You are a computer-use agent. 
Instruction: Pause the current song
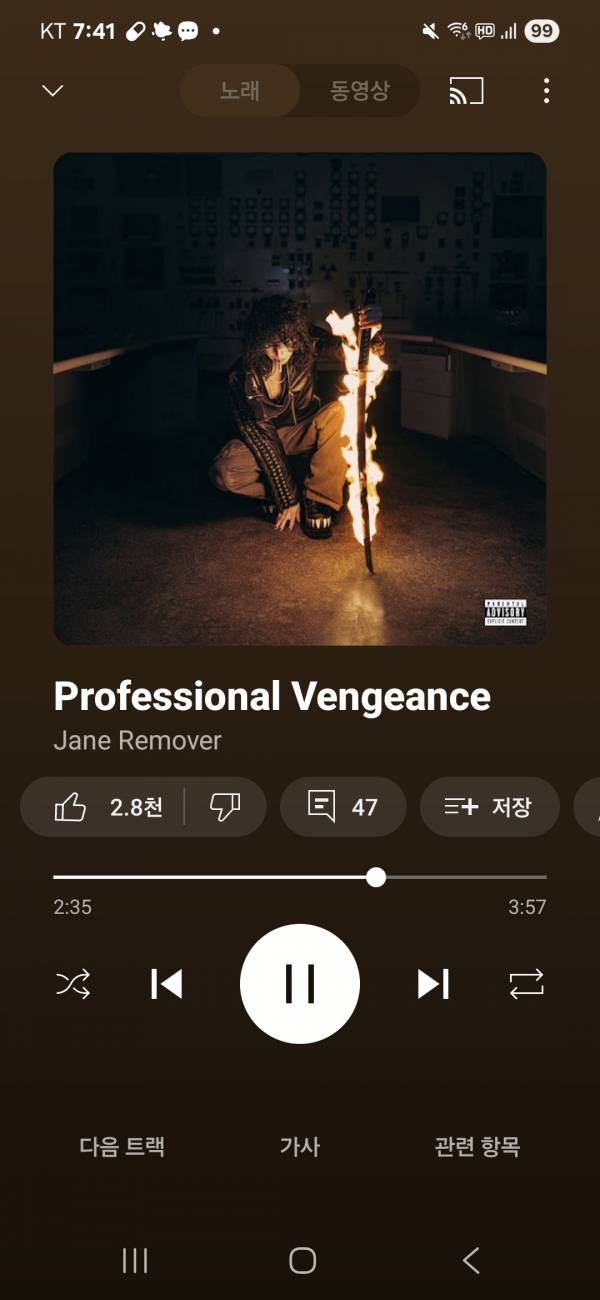tap(300, 984)
